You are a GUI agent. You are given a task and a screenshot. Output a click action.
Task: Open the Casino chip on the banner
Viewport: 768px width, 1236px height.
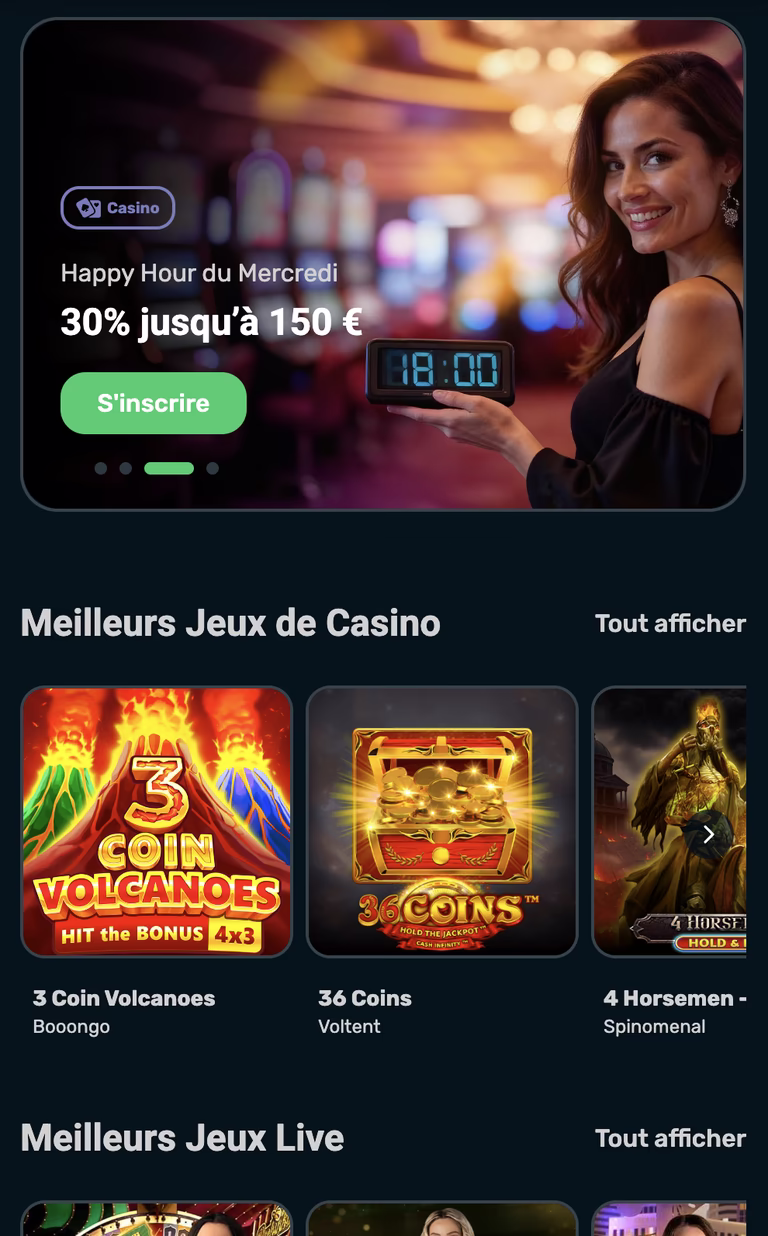tap(118, 208)
